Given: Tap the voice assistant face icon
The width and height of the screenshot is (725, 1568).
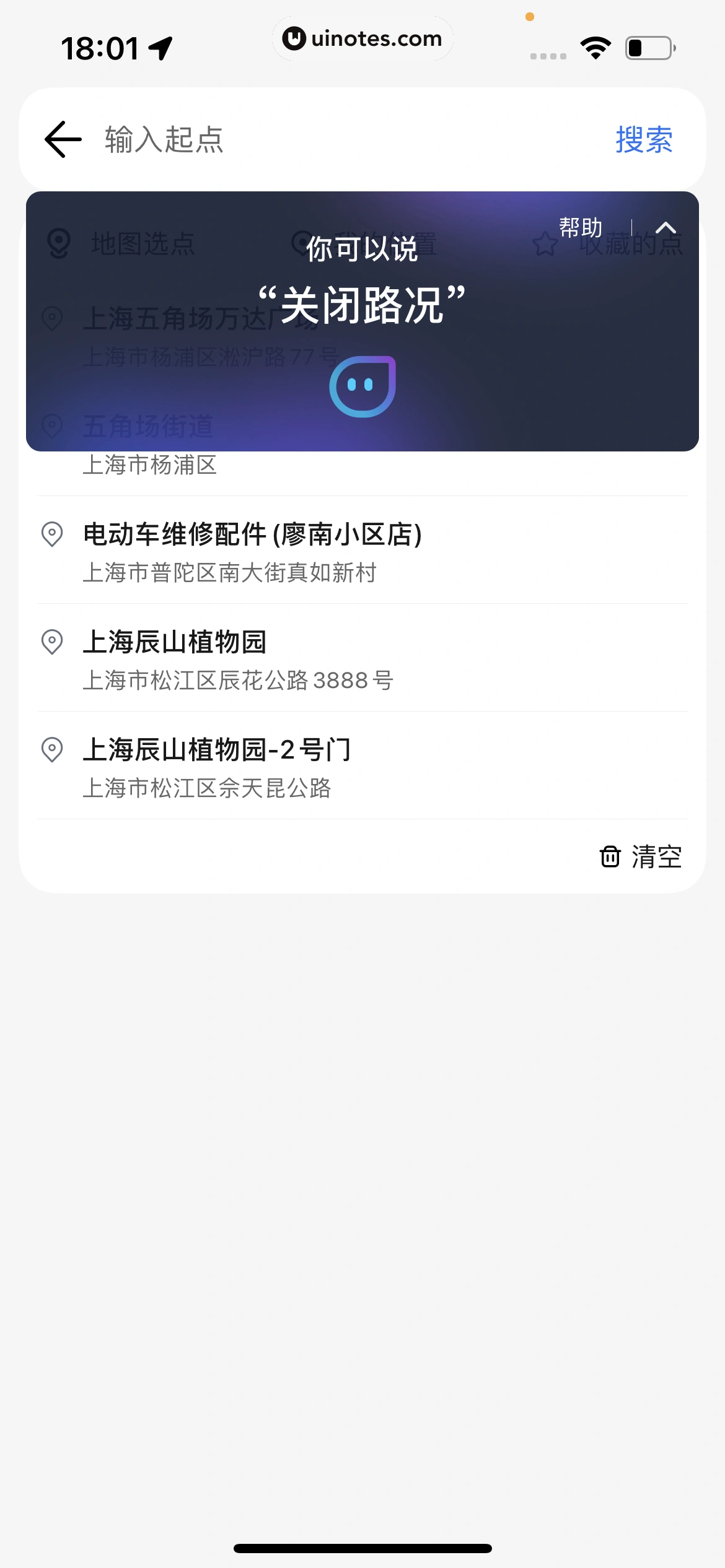Looking at the screenshot, I should [x=362, y=386].
